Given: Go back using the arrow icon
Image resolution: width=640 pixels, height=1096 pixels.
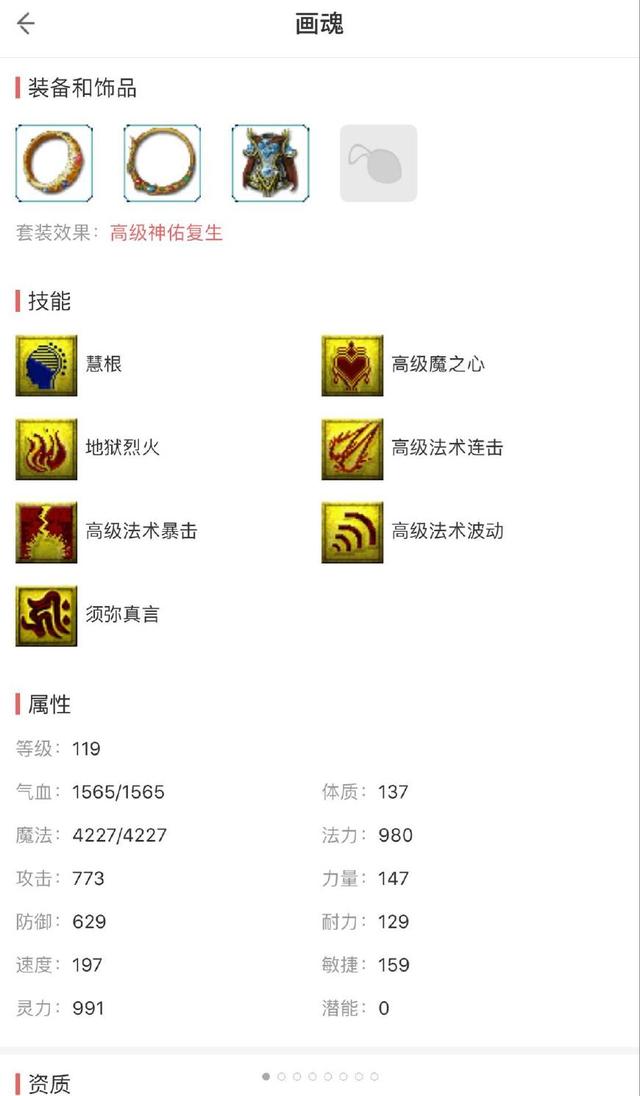Looking at the screenshot, I should pyautogui.click(x=26, y=24).
